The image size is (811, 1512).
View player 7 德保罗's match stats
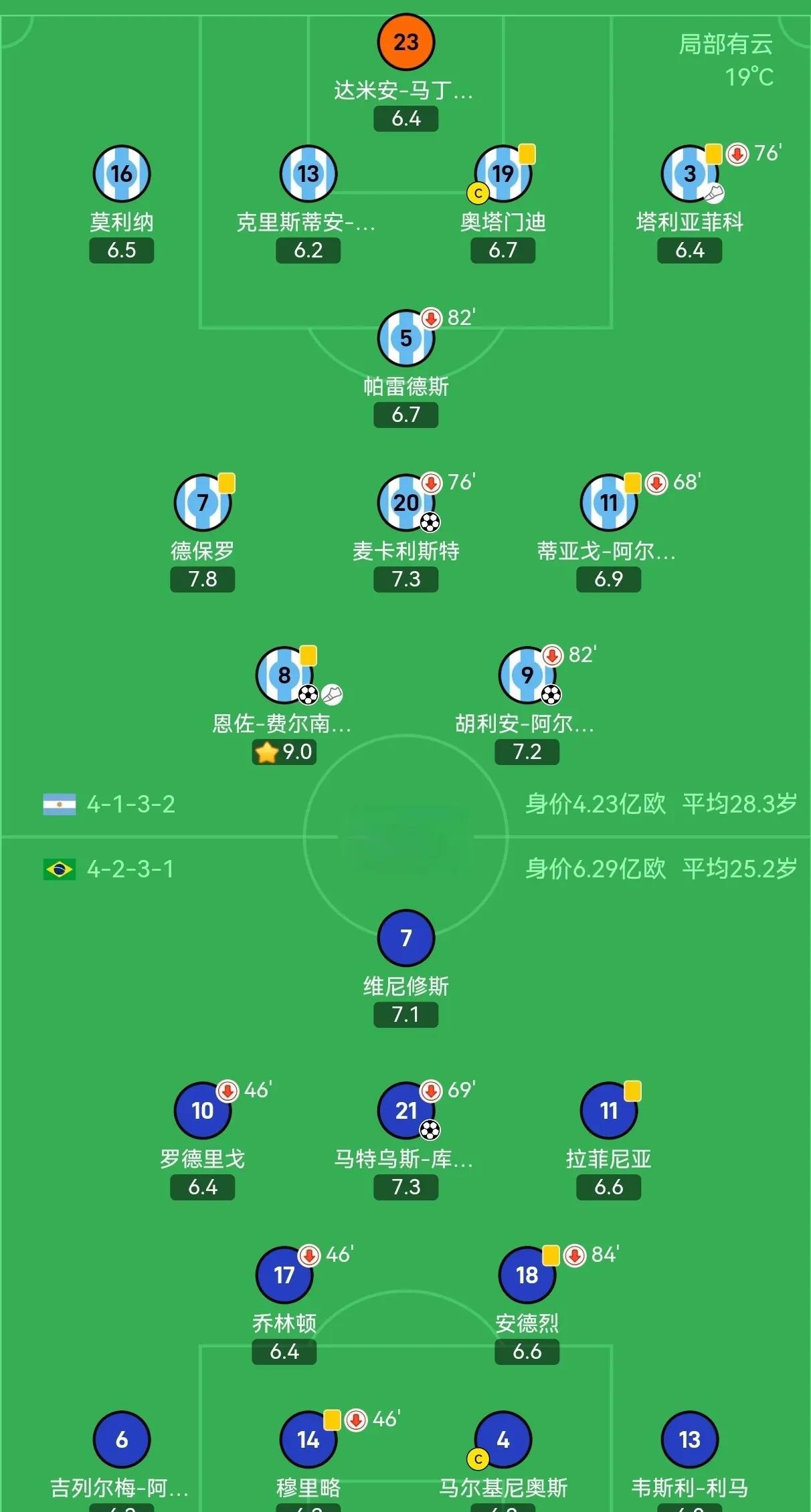click(202, 503)
